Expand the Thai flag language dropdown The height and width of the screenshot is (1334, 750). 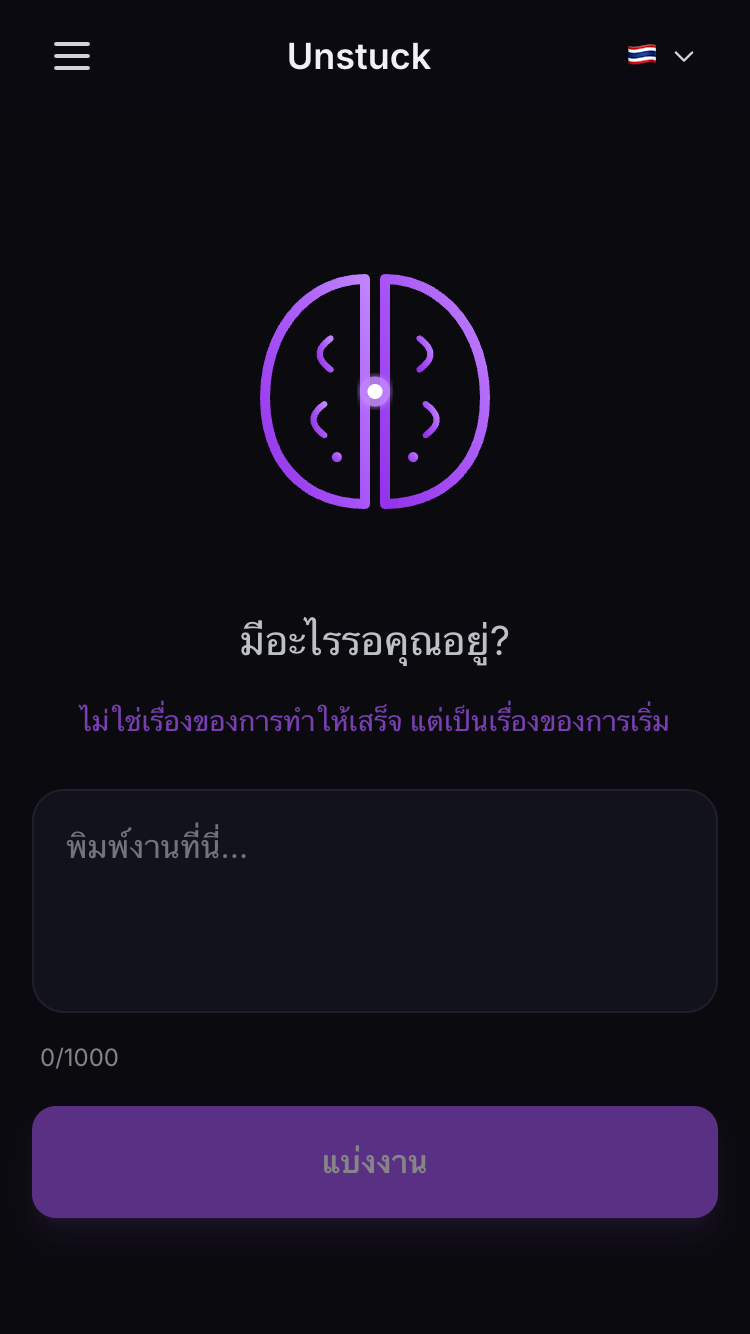660,56
